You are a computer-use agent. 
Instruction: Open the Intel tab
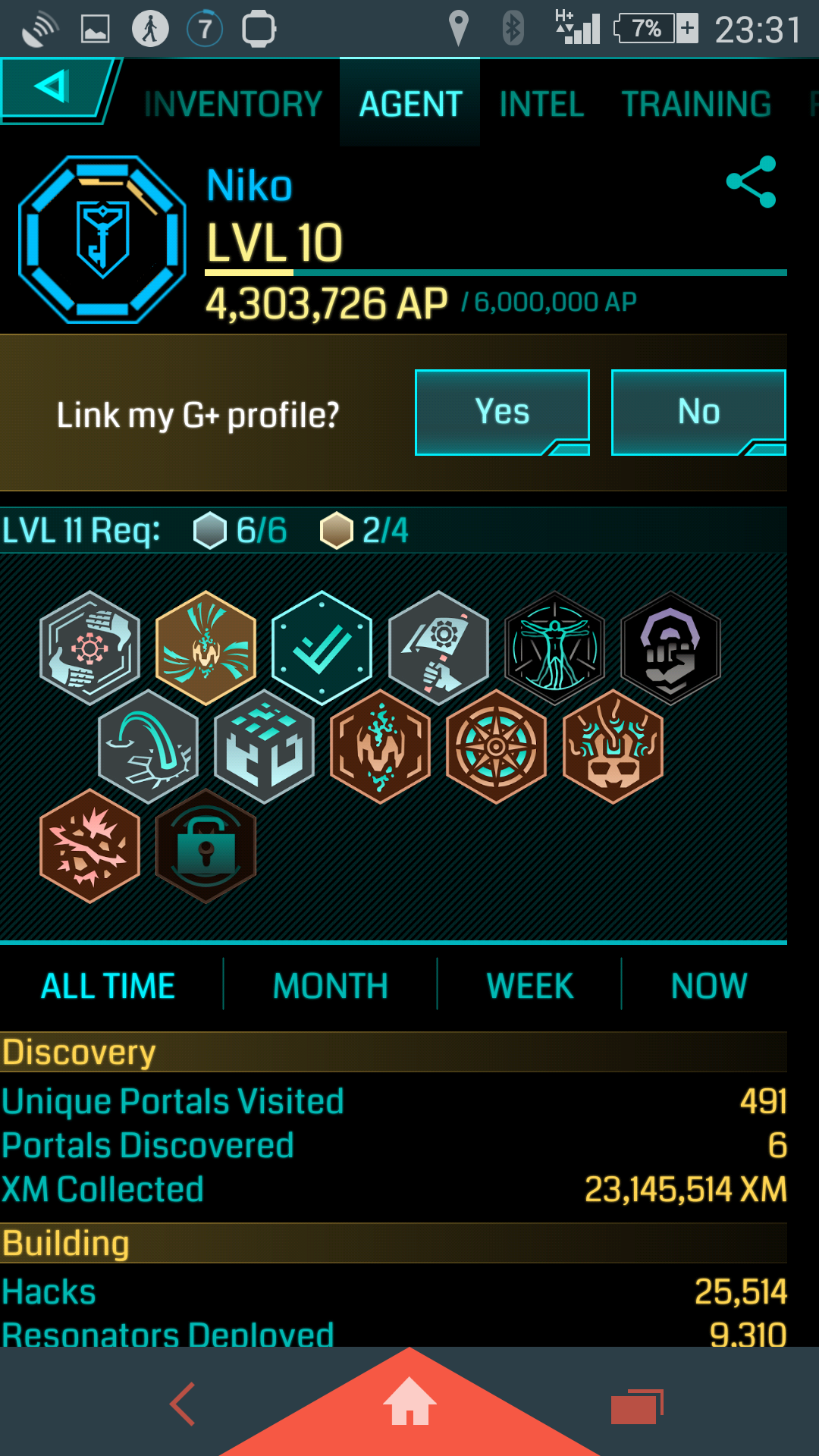click(541, 104)
